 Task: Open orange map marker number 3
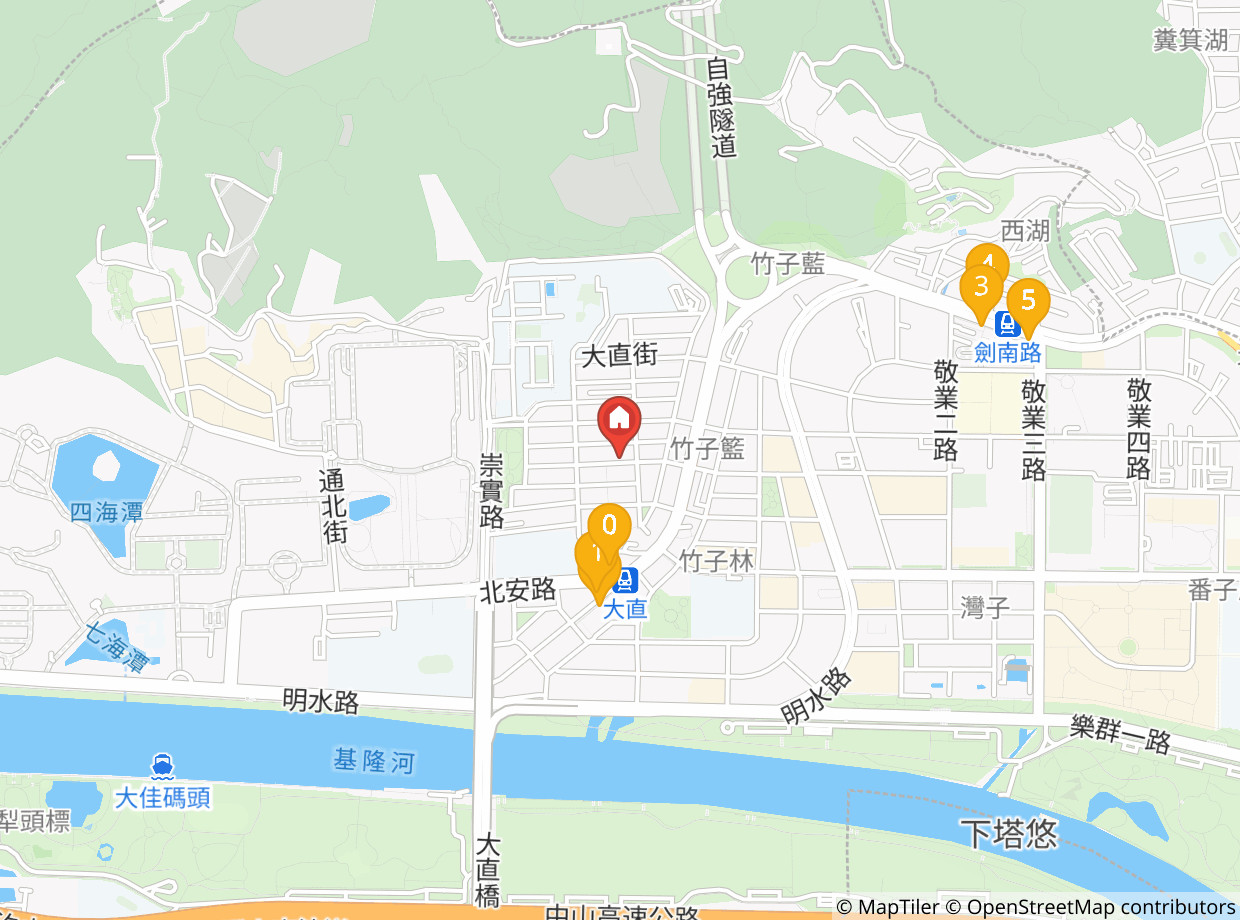point(981,287)
